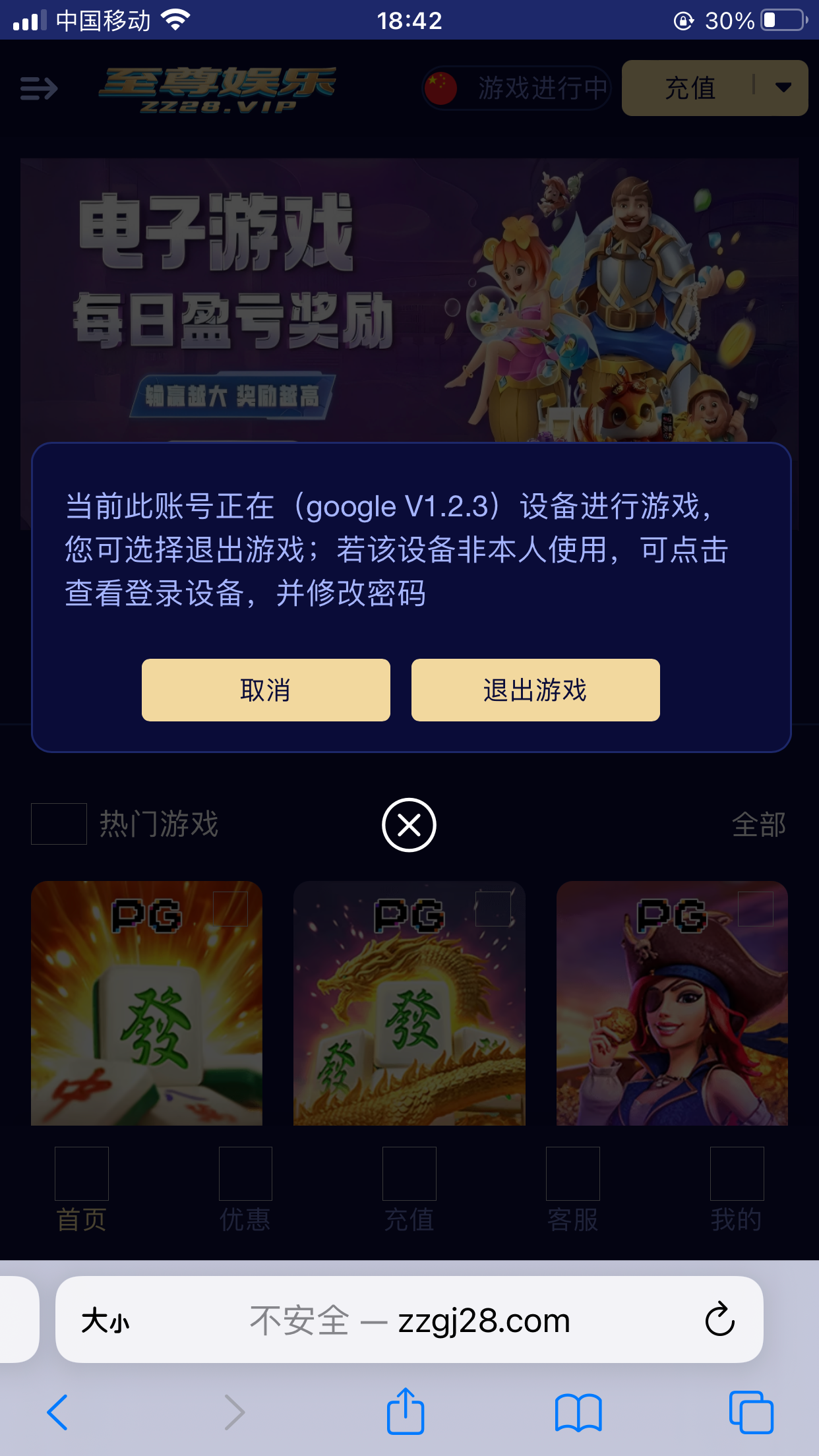Screen dimensions: 819x1456
Task: Dismiss the dialog with the circled X
Action: (x=409, y=825)
